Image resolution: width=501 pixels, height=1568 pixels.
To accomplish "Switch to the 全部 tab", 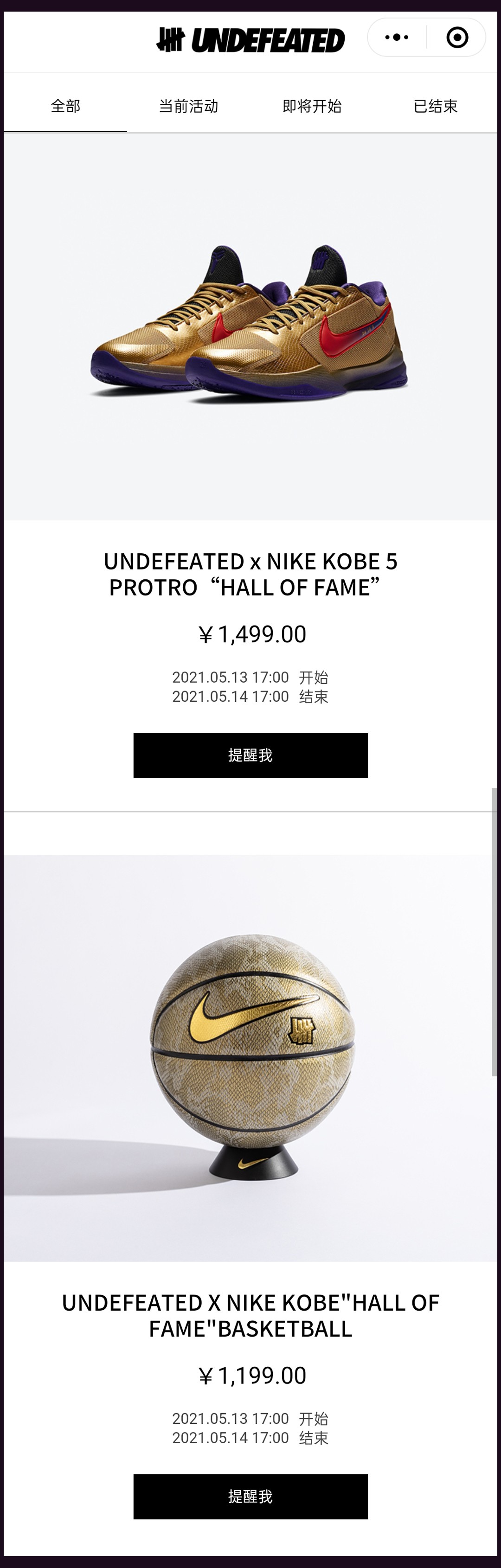I will tap(65, 106).
